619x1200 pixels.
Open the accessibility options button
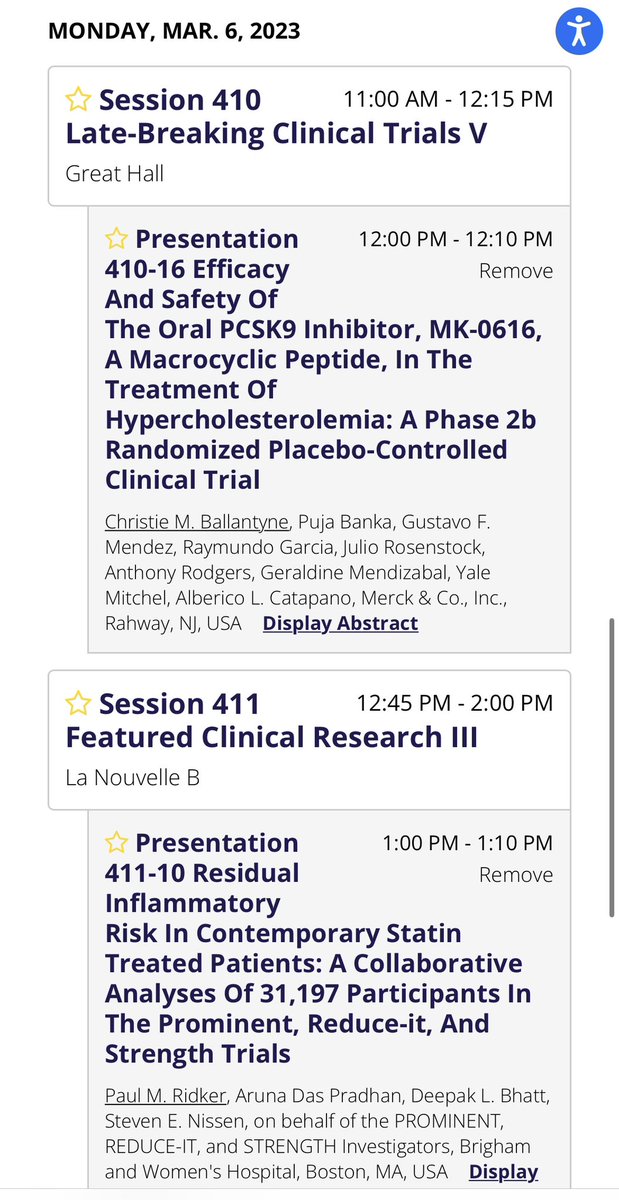[580, 32]
